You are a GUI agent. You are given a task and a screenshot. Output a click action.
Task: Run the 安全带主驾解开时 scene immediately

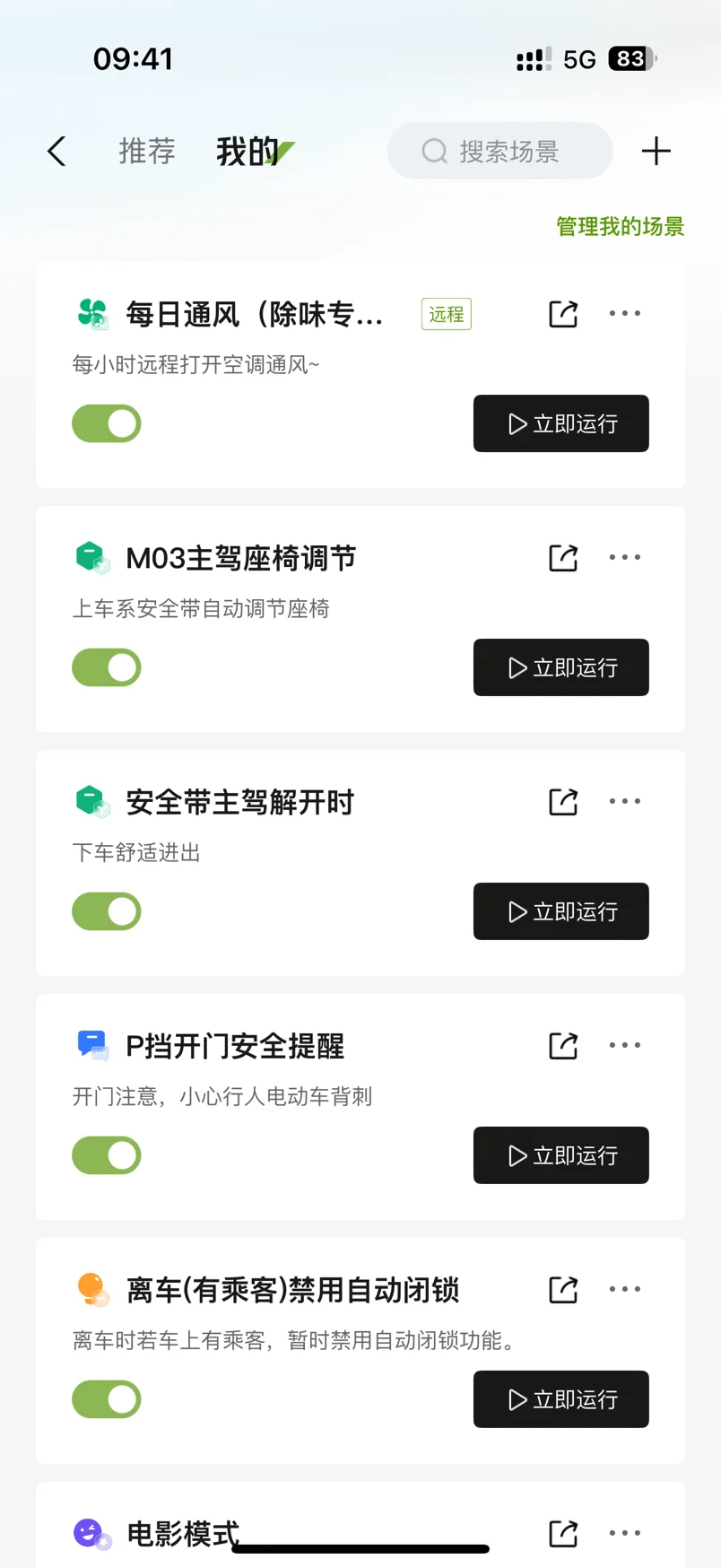[561, 911]
